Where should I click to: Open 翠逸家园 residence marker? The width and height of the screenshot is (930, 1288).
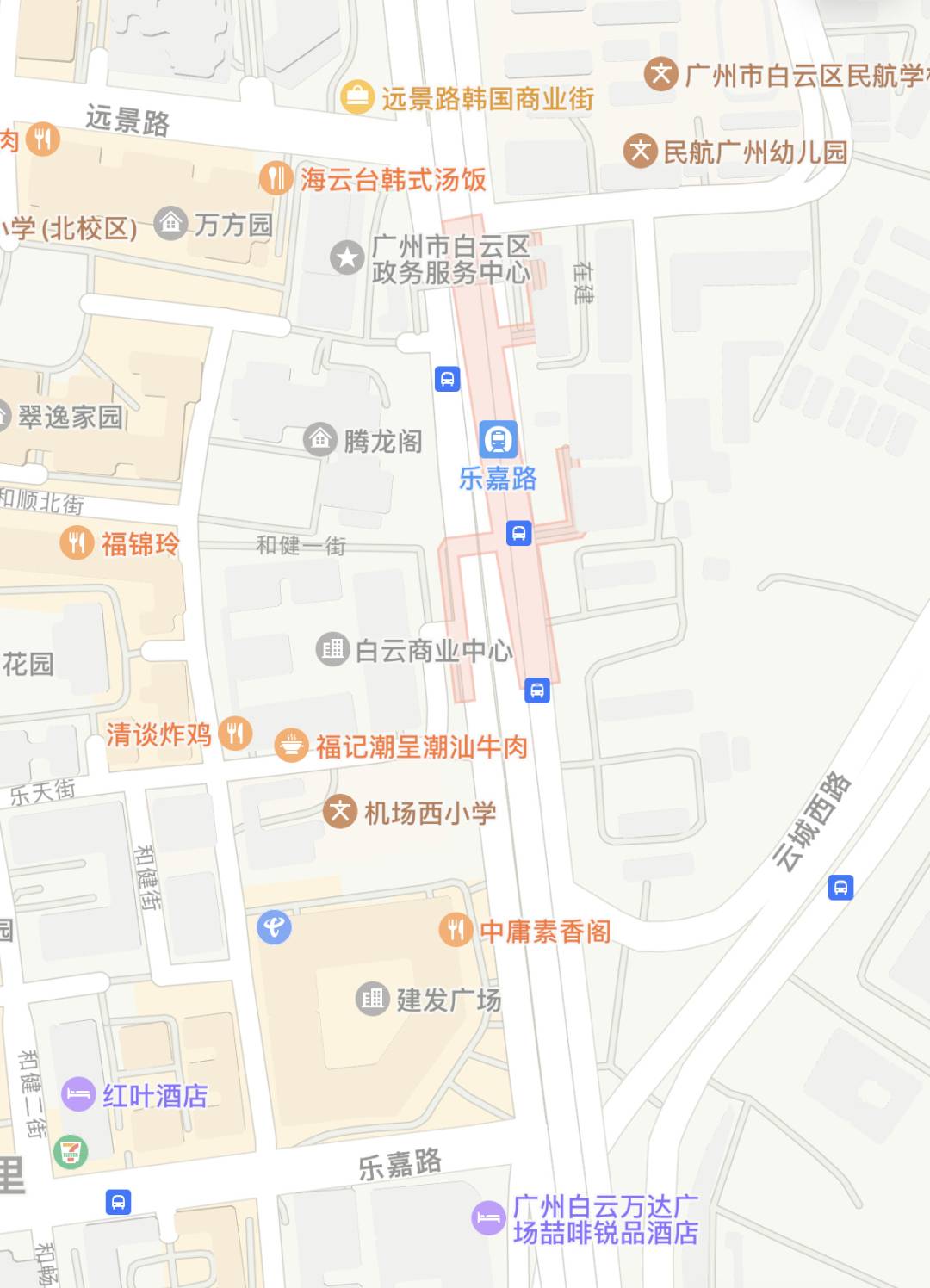pos(4,417)
